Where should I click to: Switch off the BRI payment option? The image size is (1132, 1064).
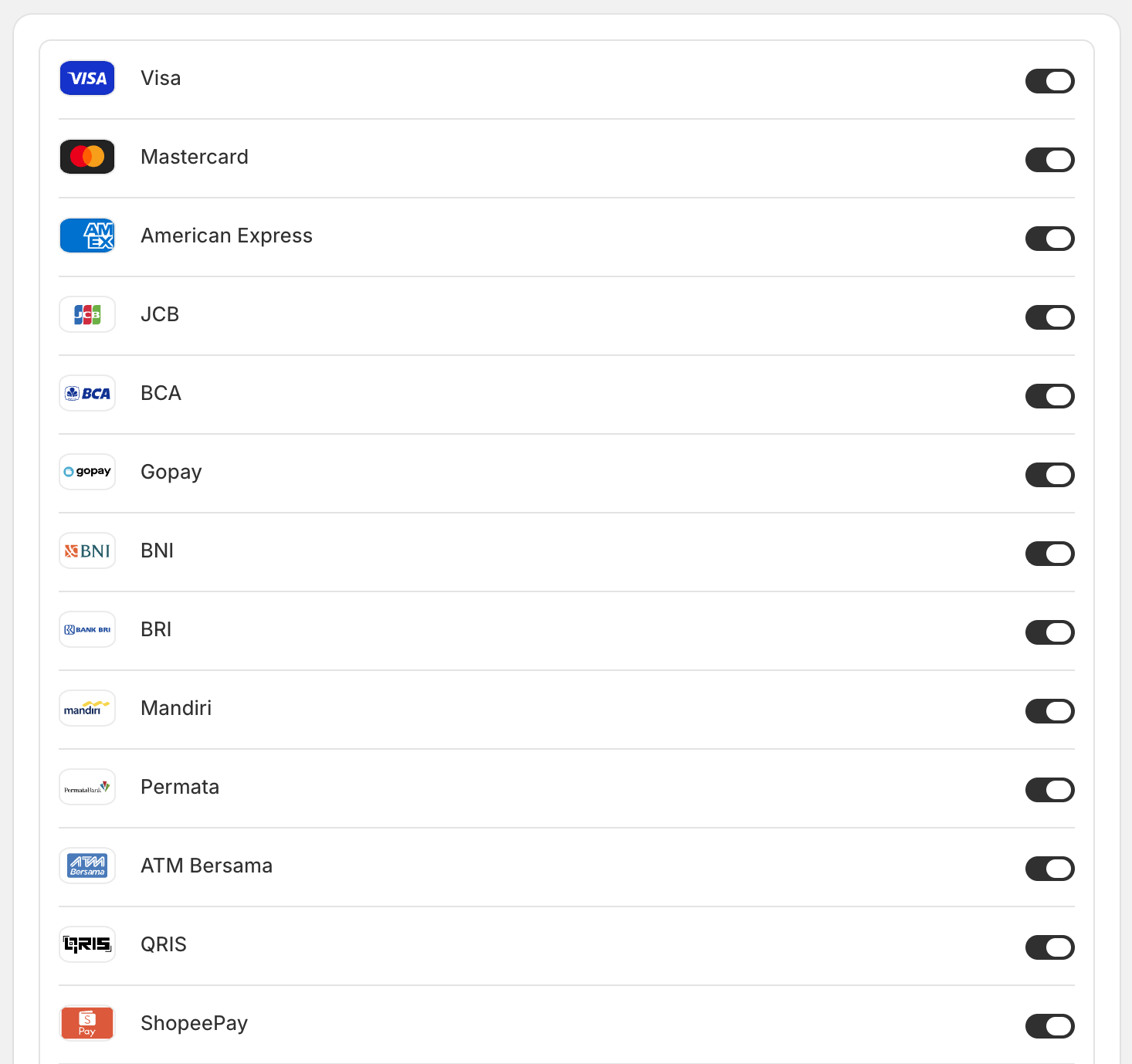[x=1049, y=632]
